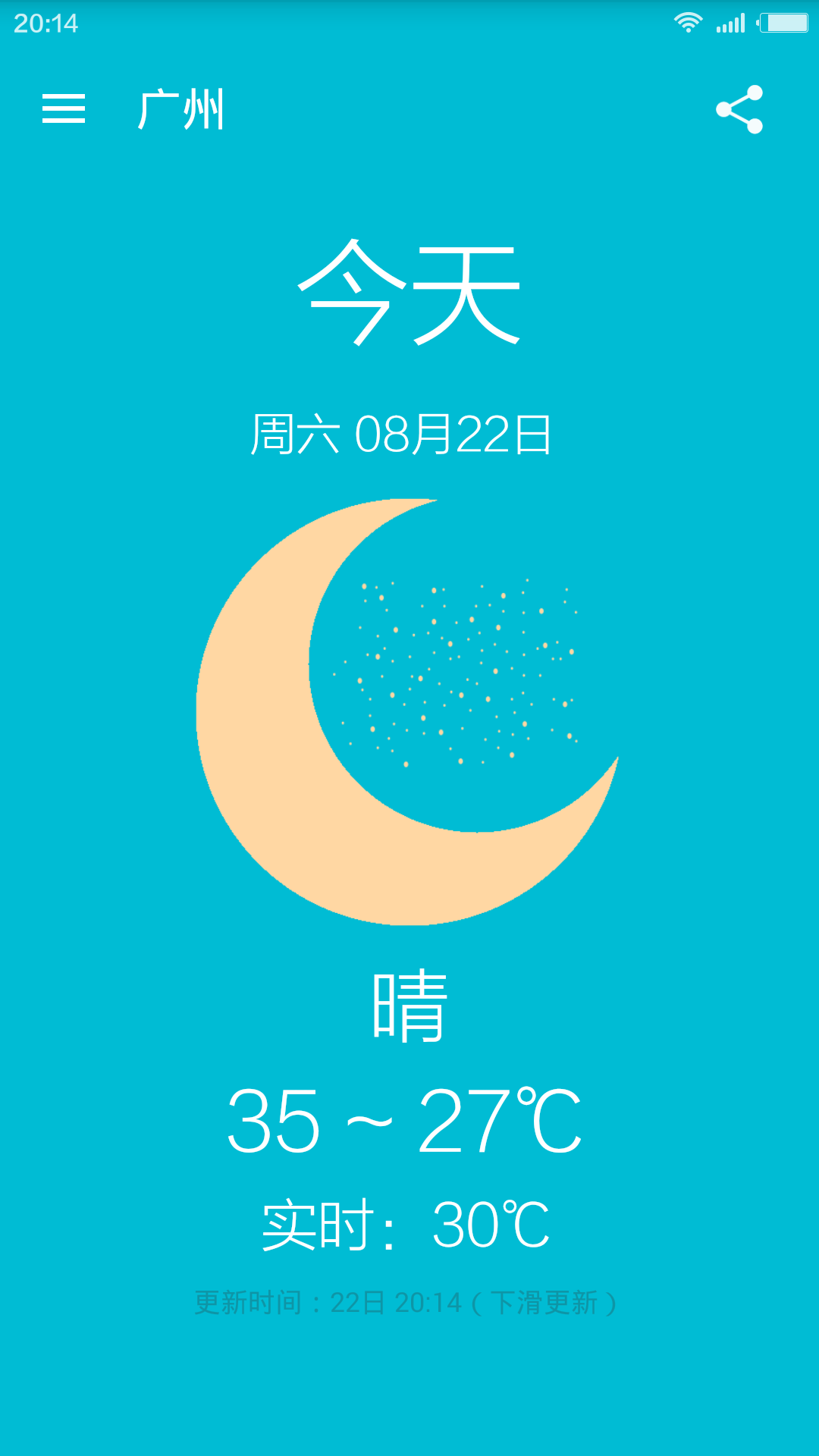Share the Guangzhou weather

pos(739,109)
